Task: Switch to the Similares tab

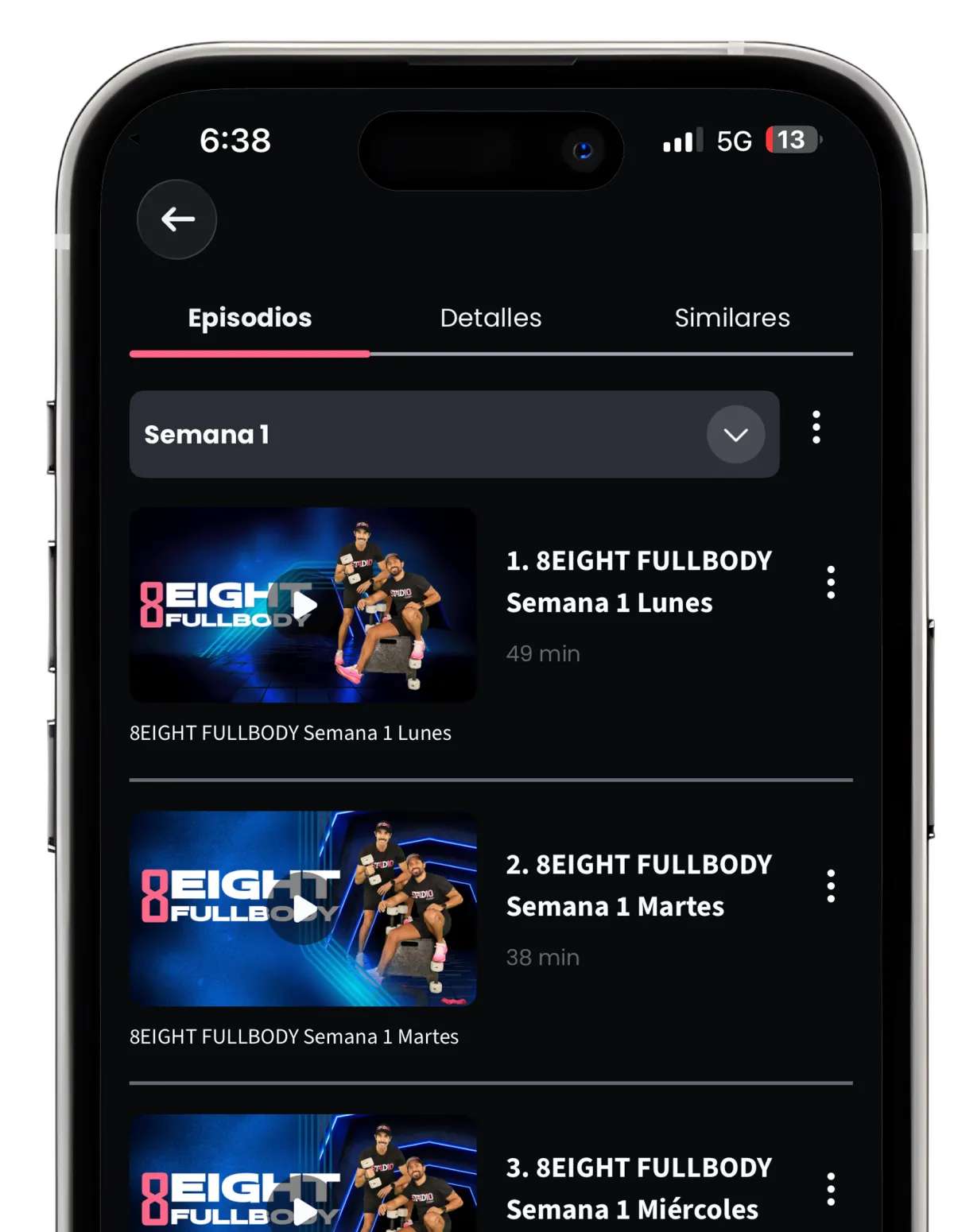Action: tap(732, 318)
